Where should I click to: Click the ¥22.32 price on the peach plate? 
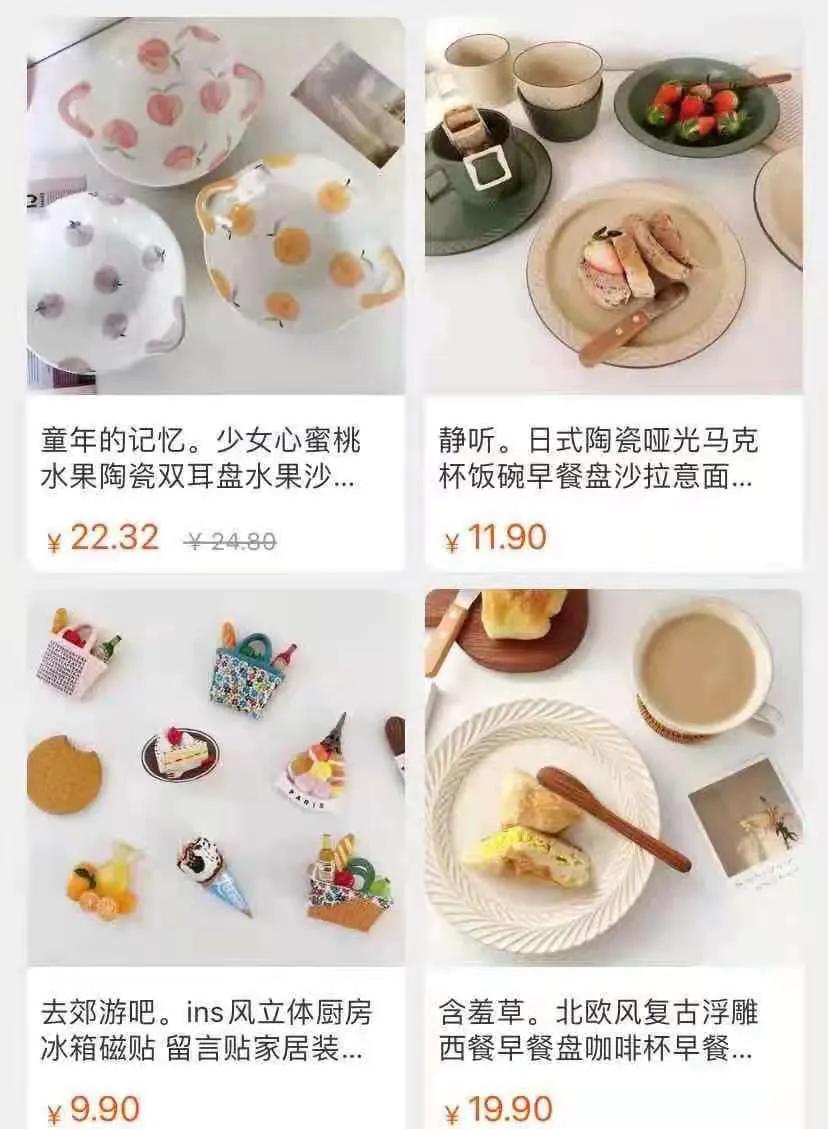[103, 538]
